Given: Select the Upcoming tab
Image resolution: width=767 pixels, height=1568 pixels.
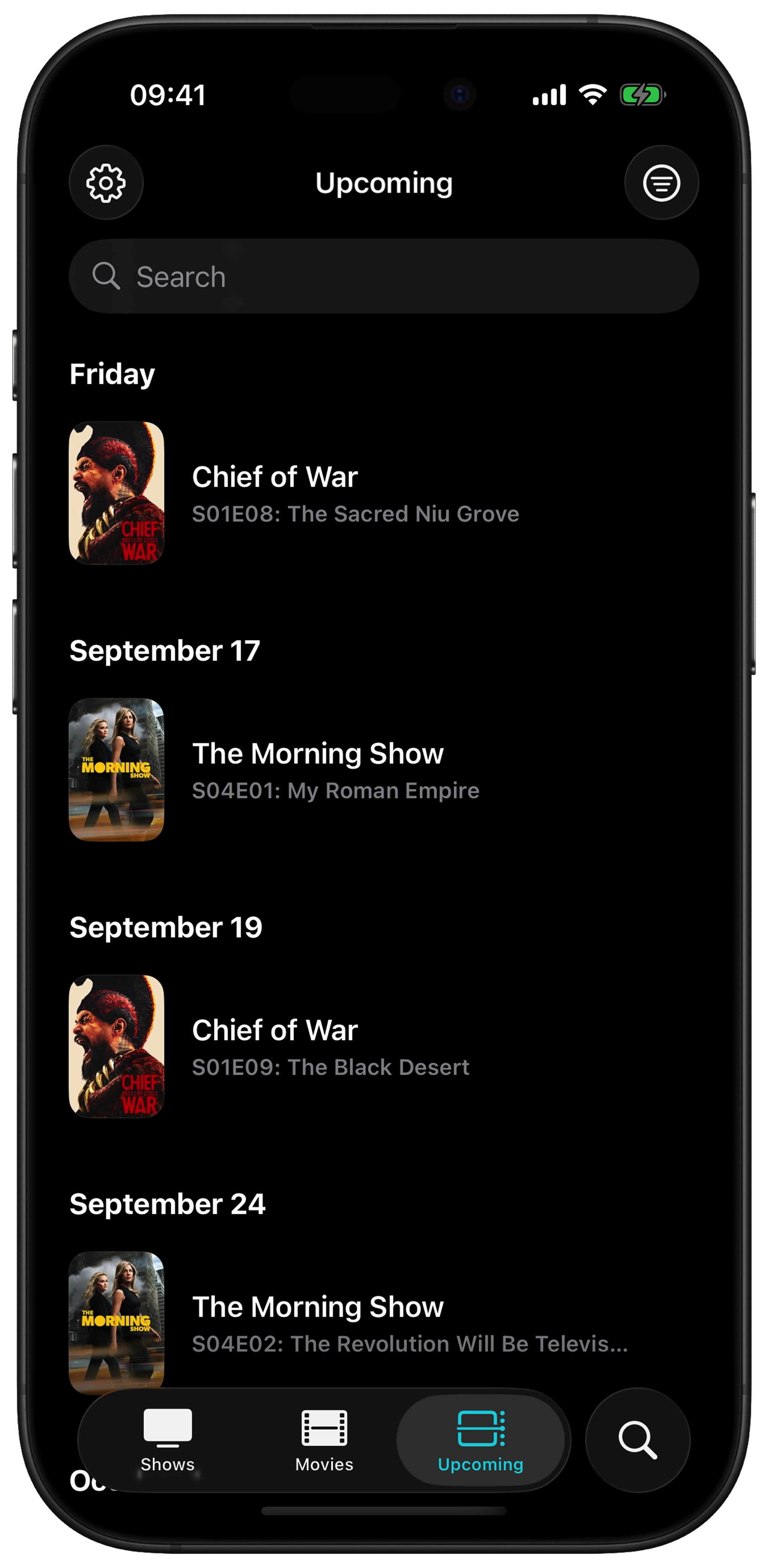Looking at the screenshot, I should click(x=480, y=1440).
